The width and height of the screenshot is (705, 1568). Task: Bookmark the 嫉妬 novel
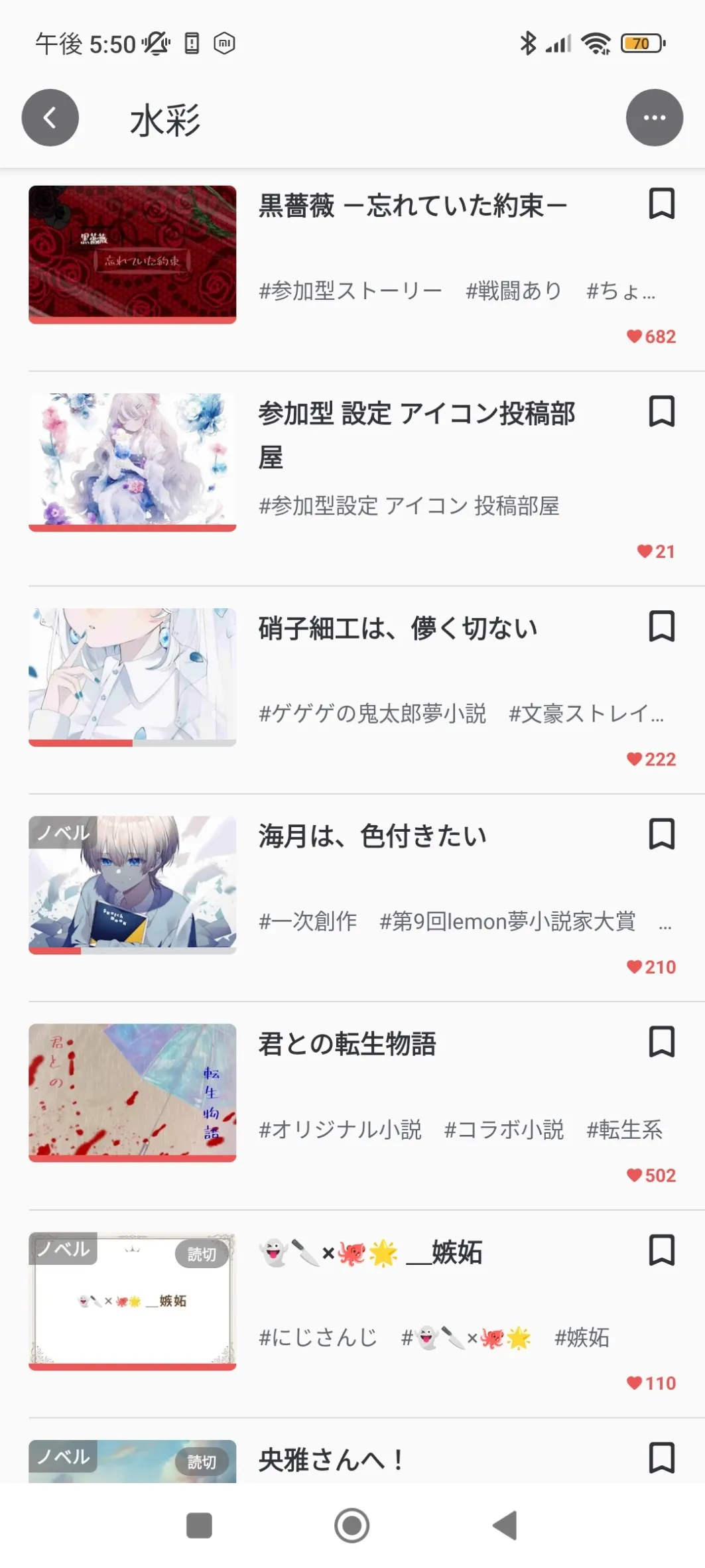(x=661, y=1250)
